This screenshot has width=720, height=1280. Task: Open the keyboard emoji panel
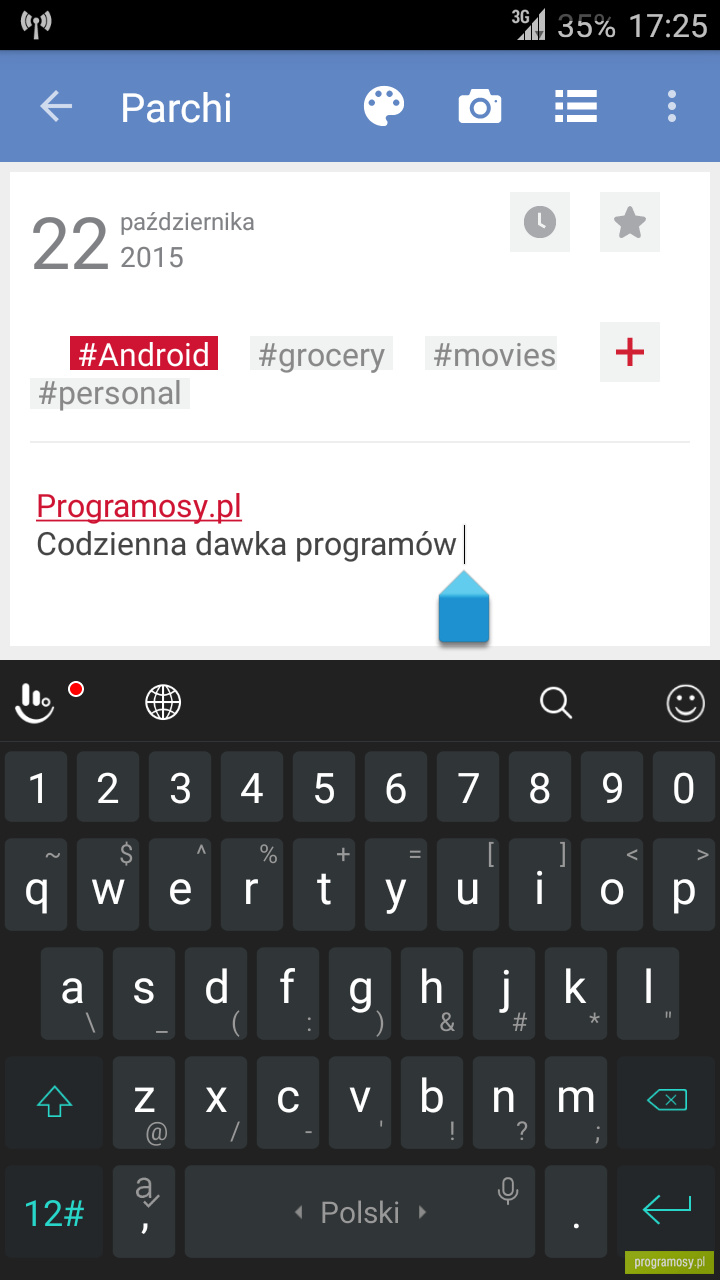[x=685, y=703]
